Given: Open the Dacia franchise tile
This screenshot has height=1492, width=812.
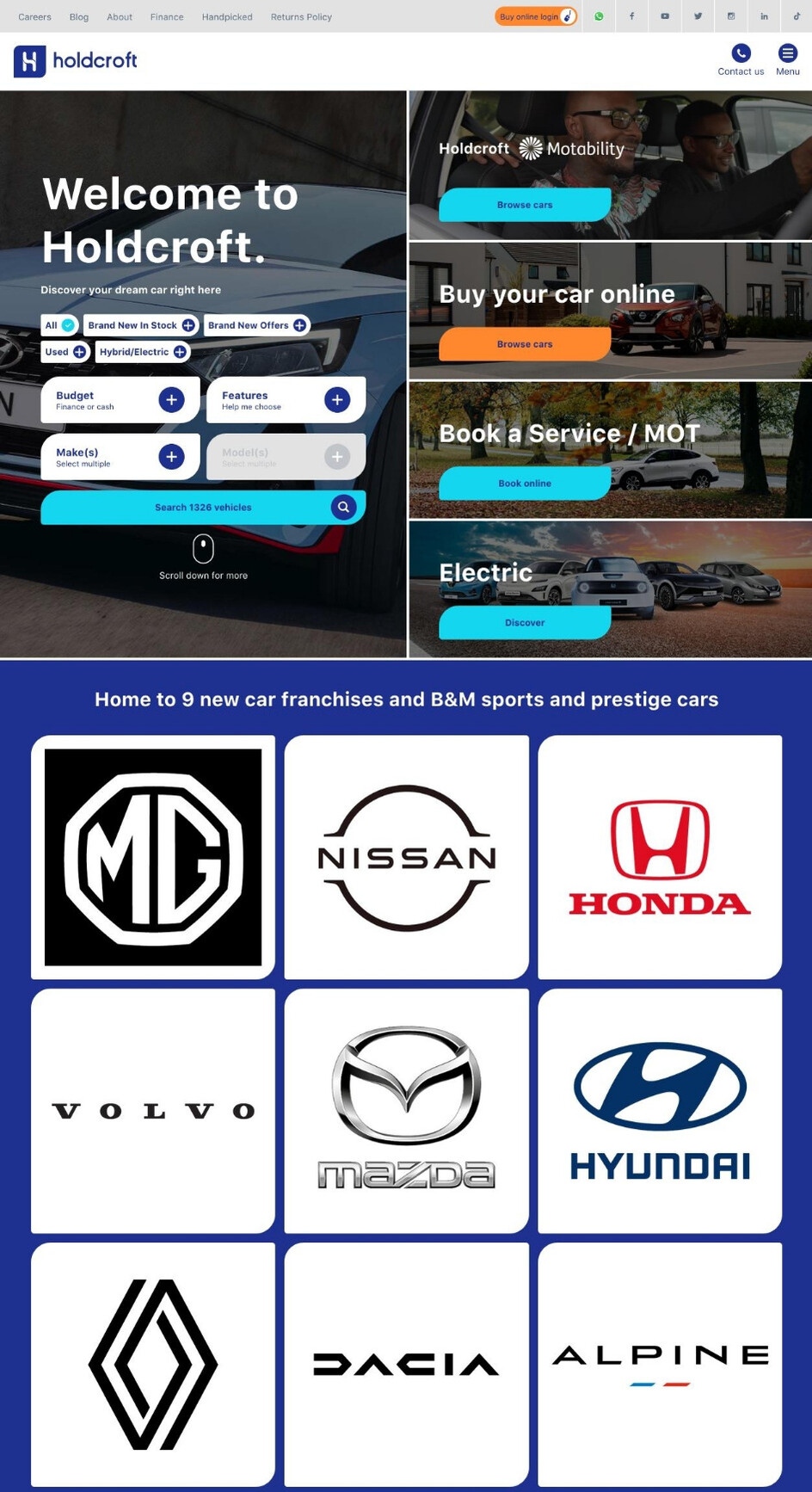Looking at the screenshot, I should pos(407,1365).
